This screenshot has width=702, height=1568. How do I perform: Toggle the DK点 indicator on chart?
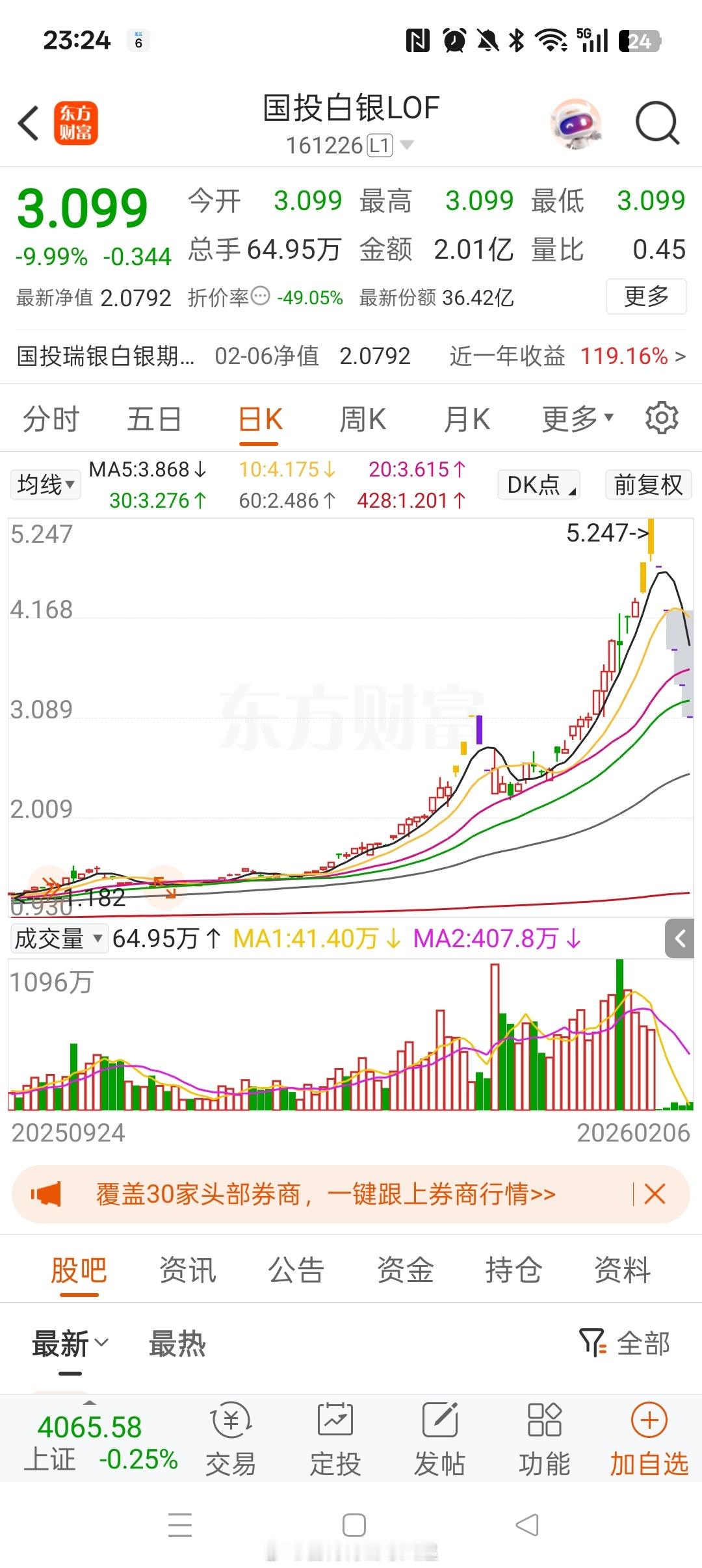click(x=538, y=484)
